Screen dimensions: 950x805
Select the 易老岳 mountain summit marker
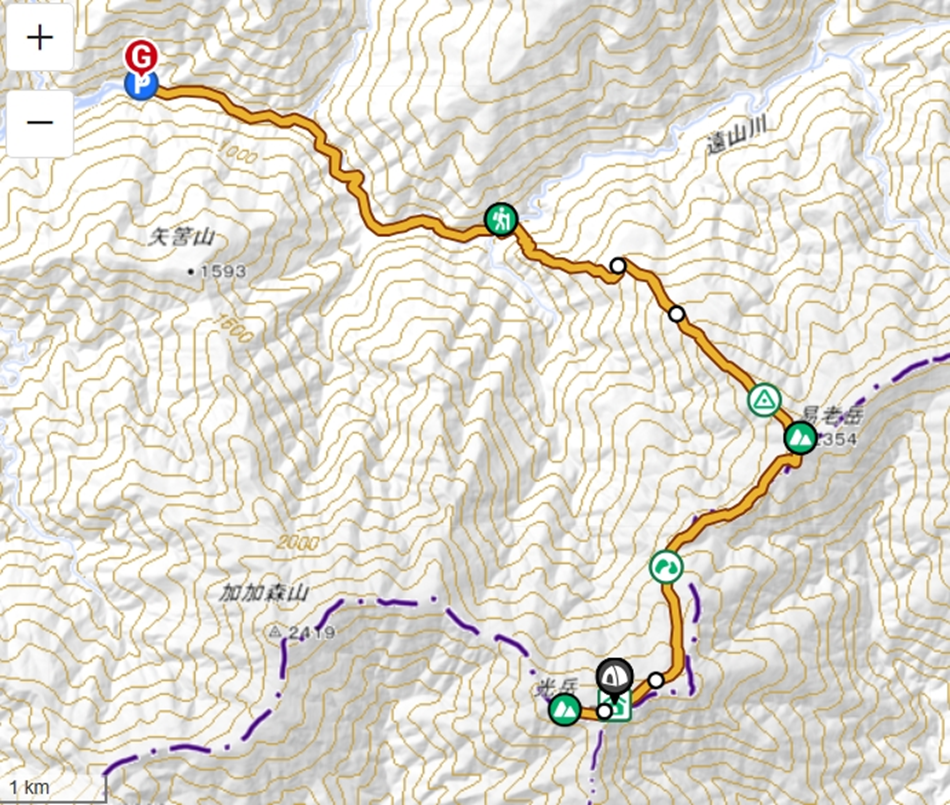[x=800, y=437]
